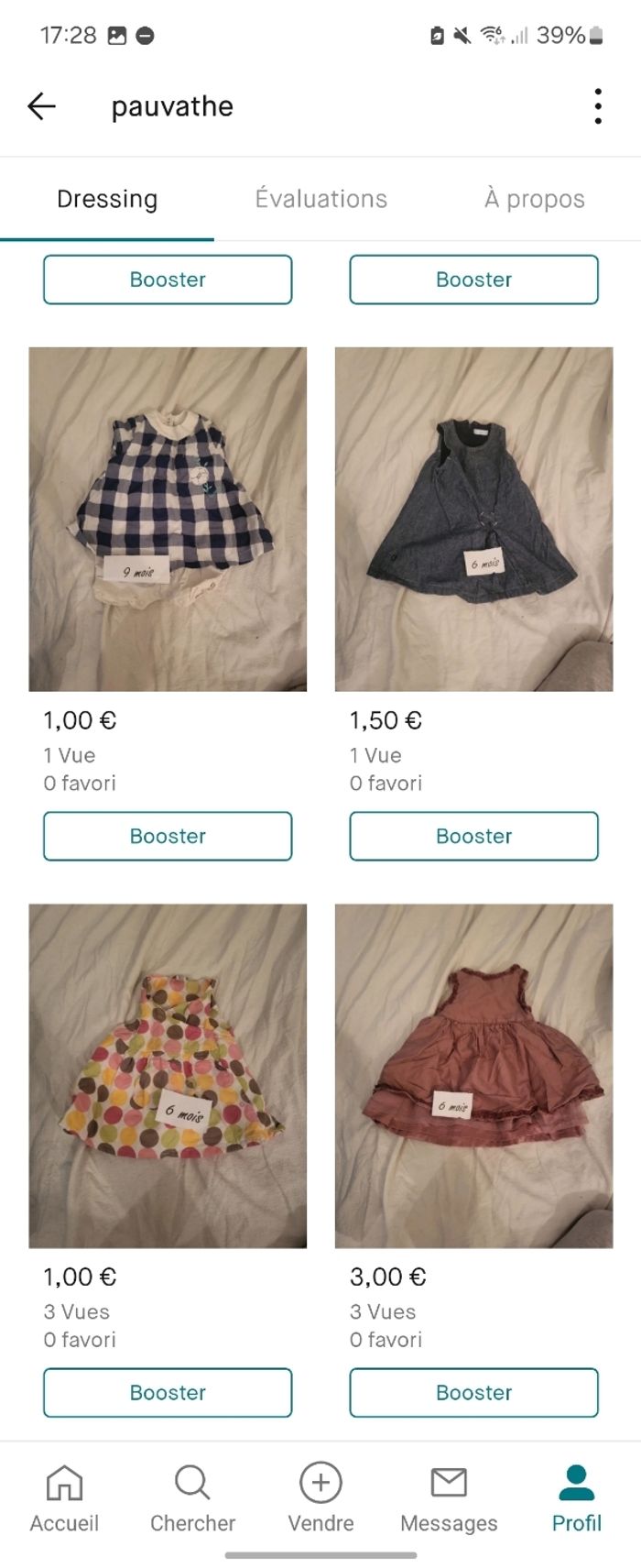Open the polka dot dress listing
The height and width of the screenshot is (1568, 641).
tap(168, 1075)
